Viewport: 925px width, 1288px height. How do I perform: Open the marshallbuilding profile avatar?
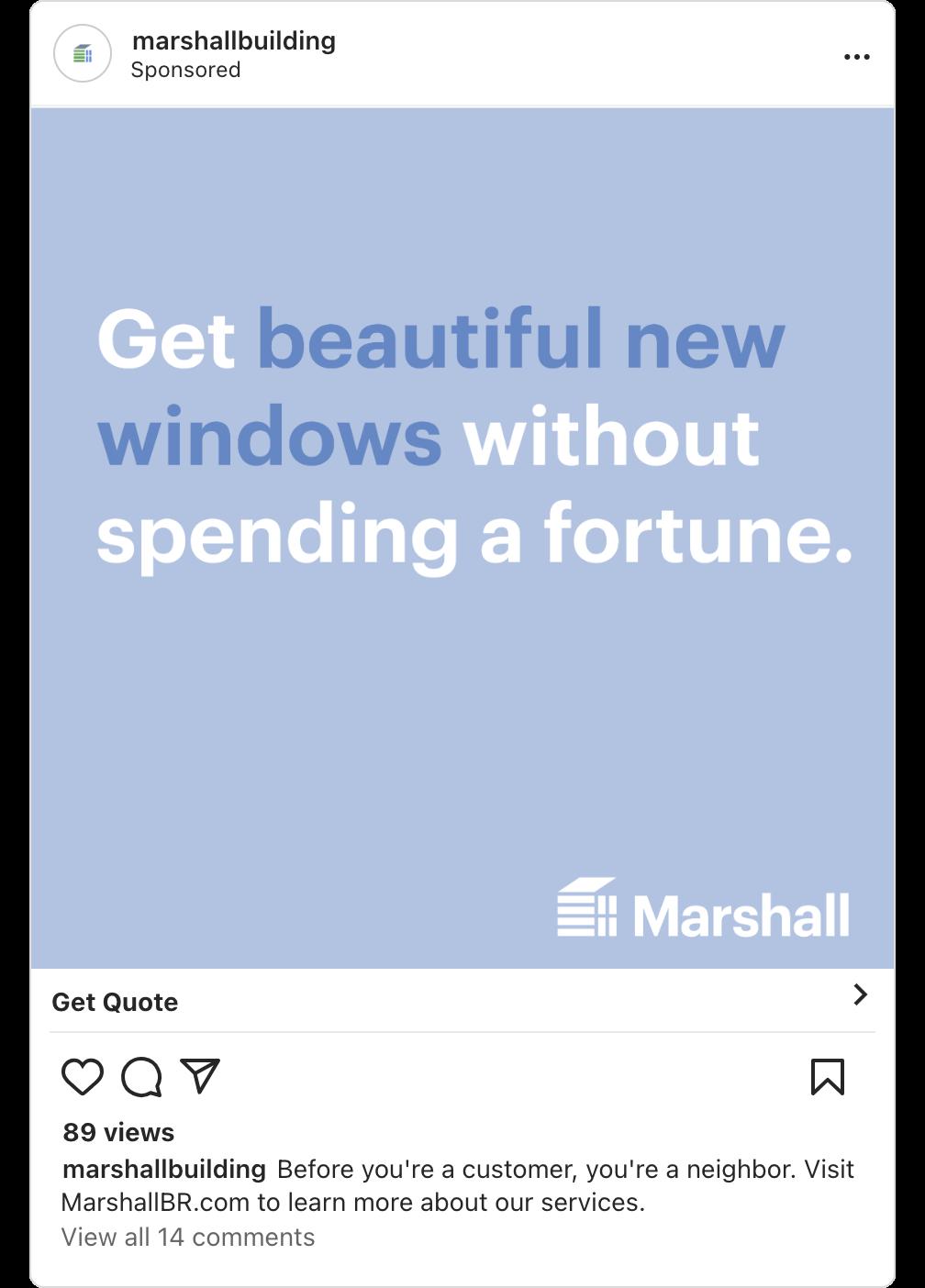click(x=83, y=55)
